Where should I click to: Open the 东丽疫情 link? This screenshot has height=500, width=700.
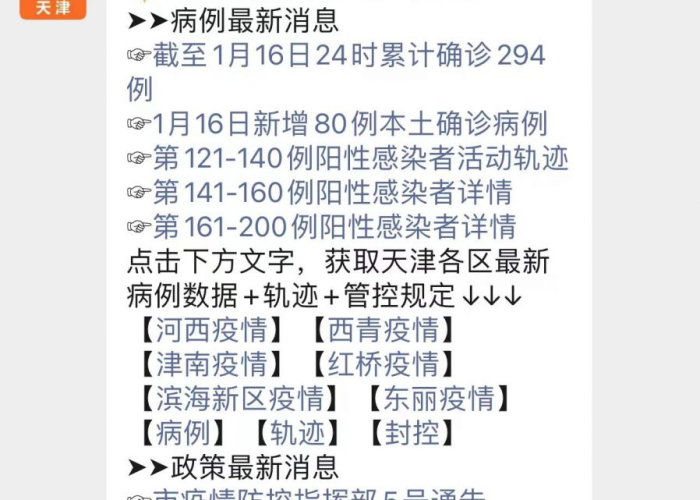[440, 398]
